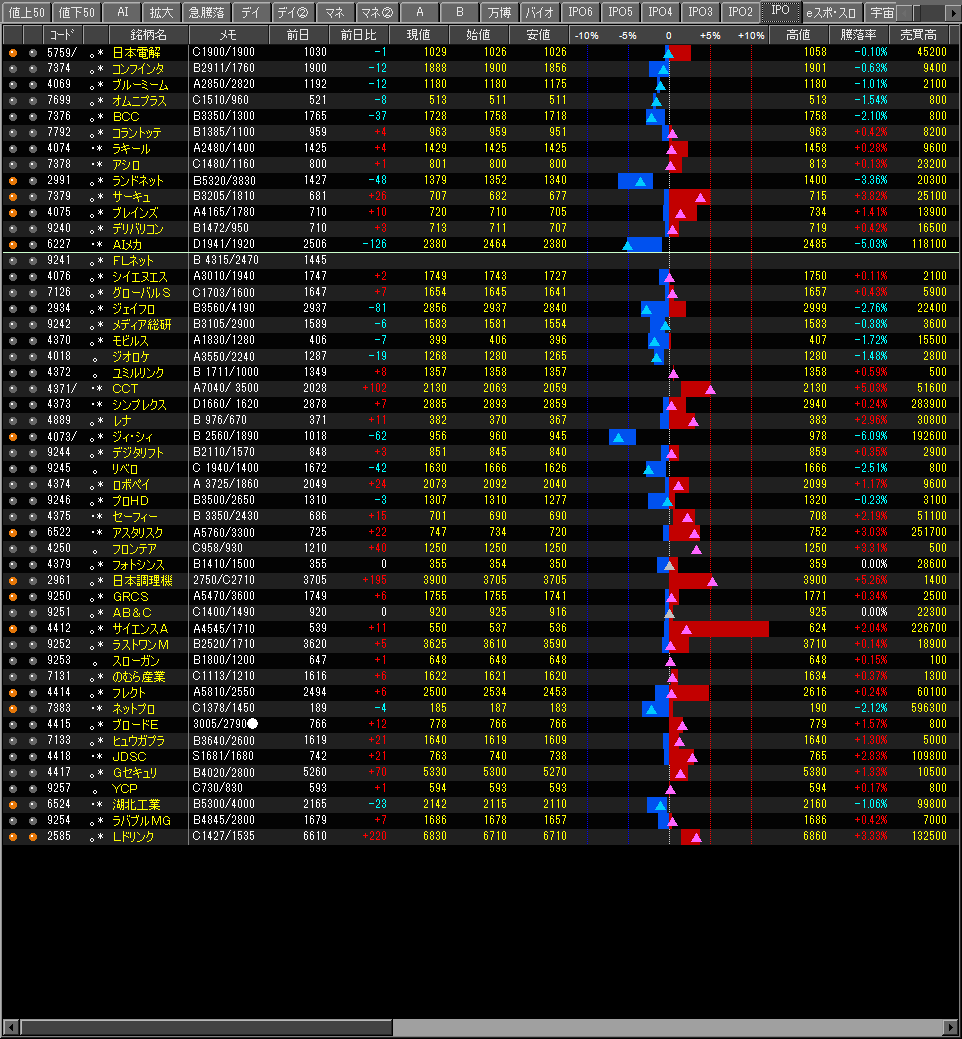The image size is (962, 1039).
Task: Click the horizontal scrollbar's left arrow
Action: pos(11,1027)
